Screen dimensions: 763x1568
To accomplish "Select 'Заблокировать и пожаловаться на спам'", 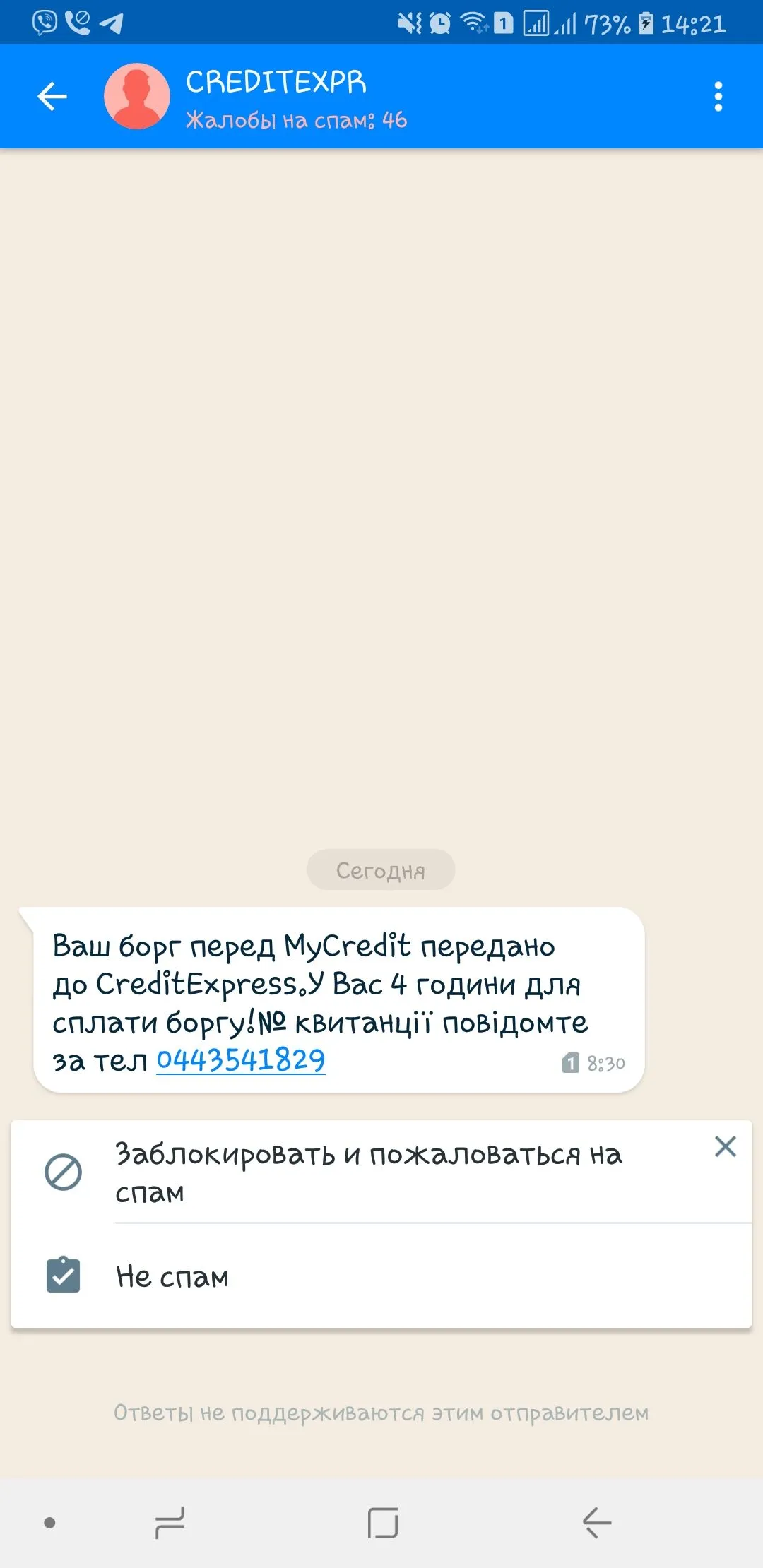I will (367, 1172).
